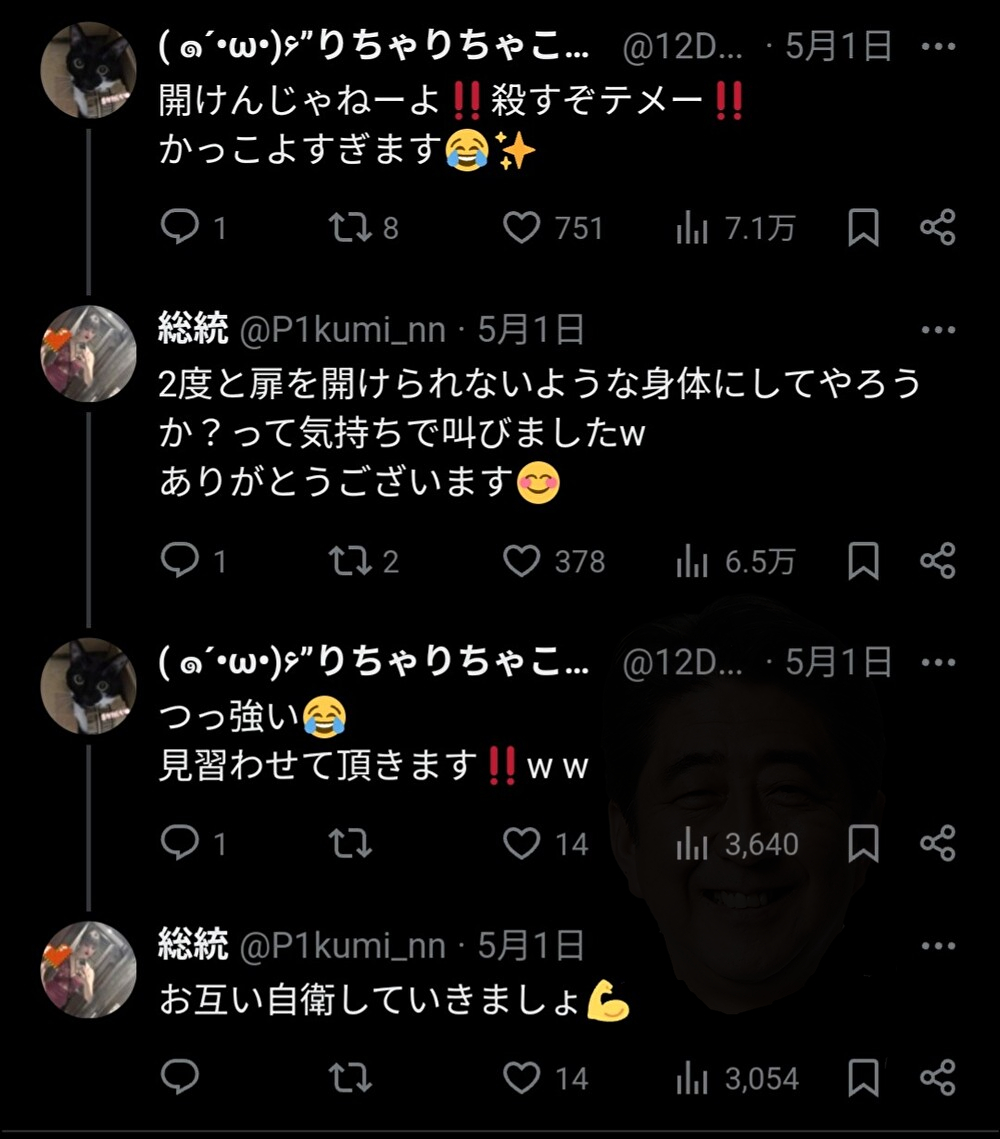Open the cat avatar on the "つっ強い" tweet
This screenshot has height=1139, width=1000.
88,686
